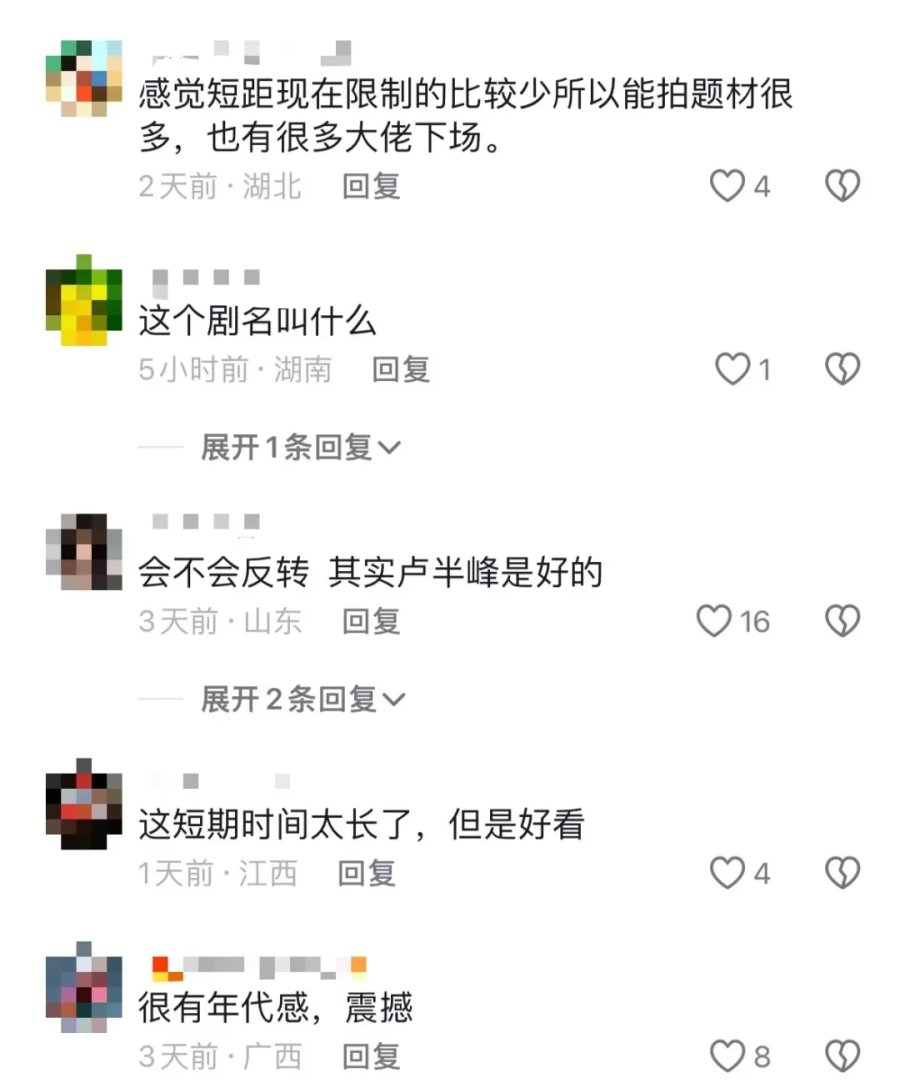The width and height of the screenshot is (900, 1088).
Task: Dislike the 江西 comment '这短期时间太长了'
Action: (842, 874)
